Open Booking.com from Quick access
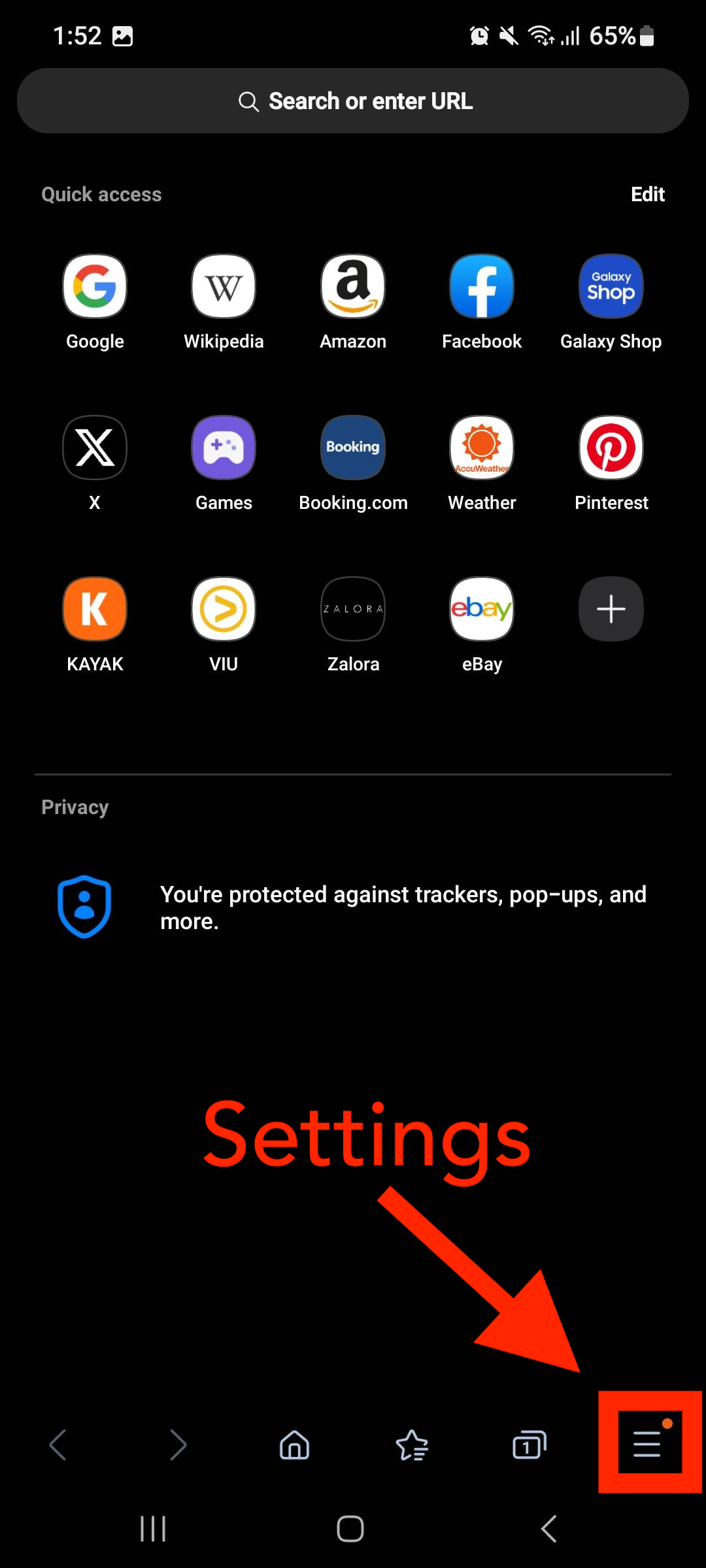The height and width of the screenshot is (1568, 706). (353, 448)
